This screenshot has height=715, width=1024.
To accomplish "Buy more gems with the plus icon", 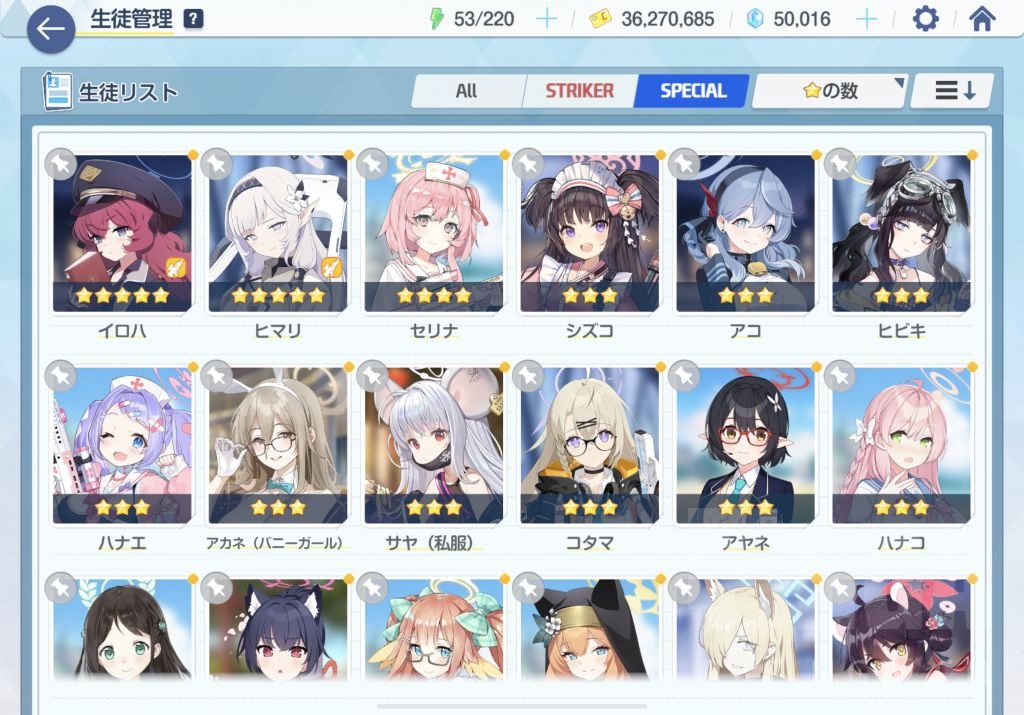I will point(866,19).
